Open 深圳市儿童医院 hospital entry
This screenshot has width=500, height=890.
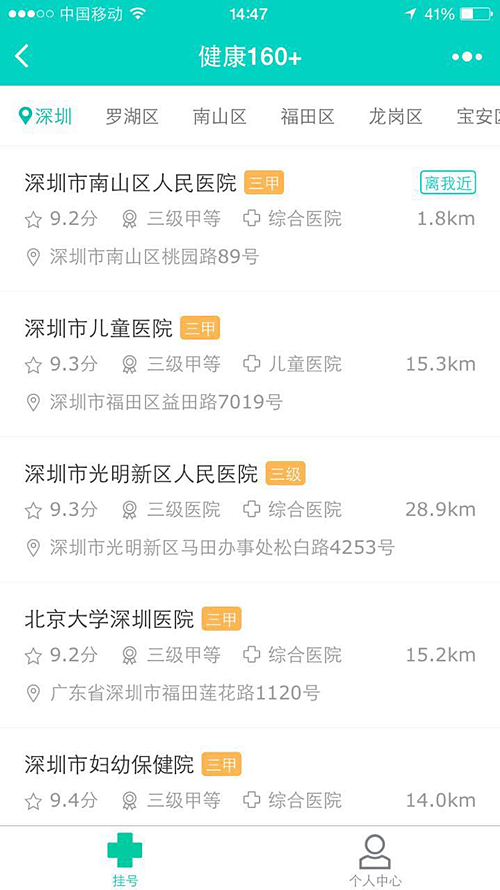250,364
